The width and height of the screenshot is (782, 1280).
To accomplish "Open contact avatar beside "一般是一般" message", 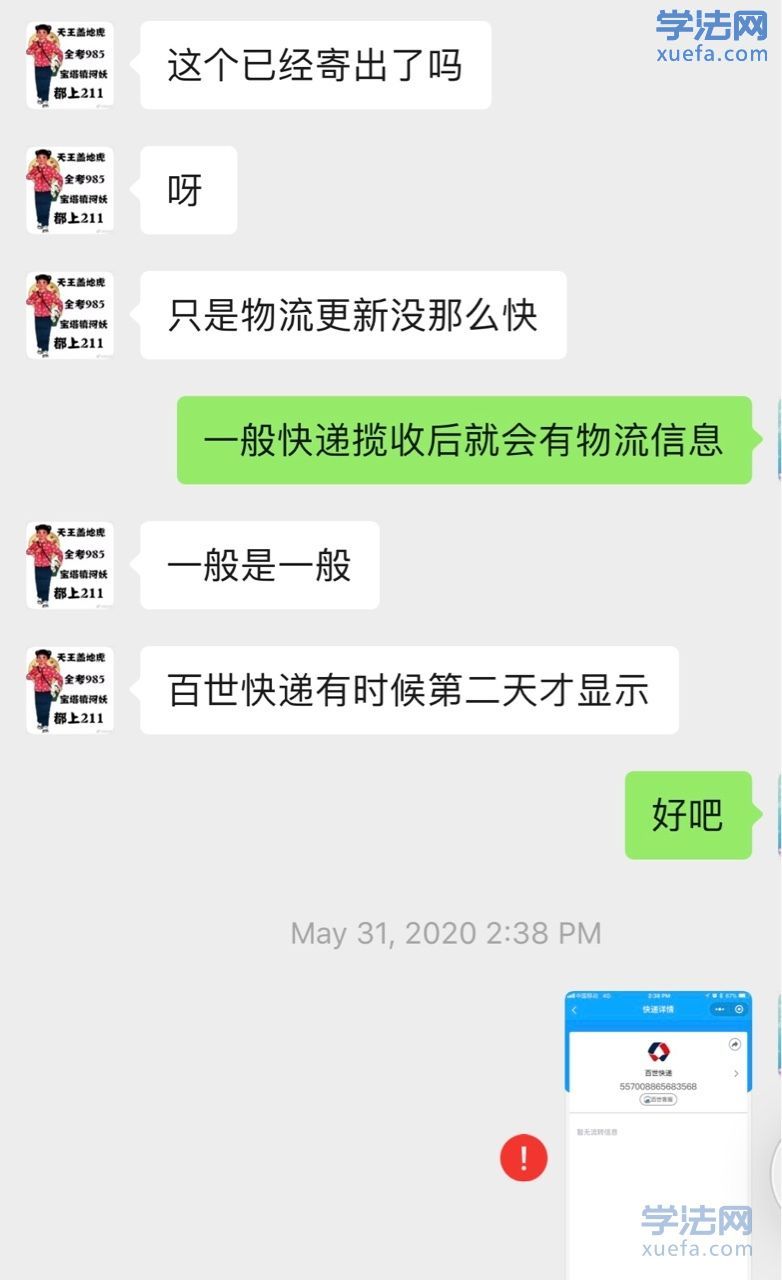I will 70,565.
